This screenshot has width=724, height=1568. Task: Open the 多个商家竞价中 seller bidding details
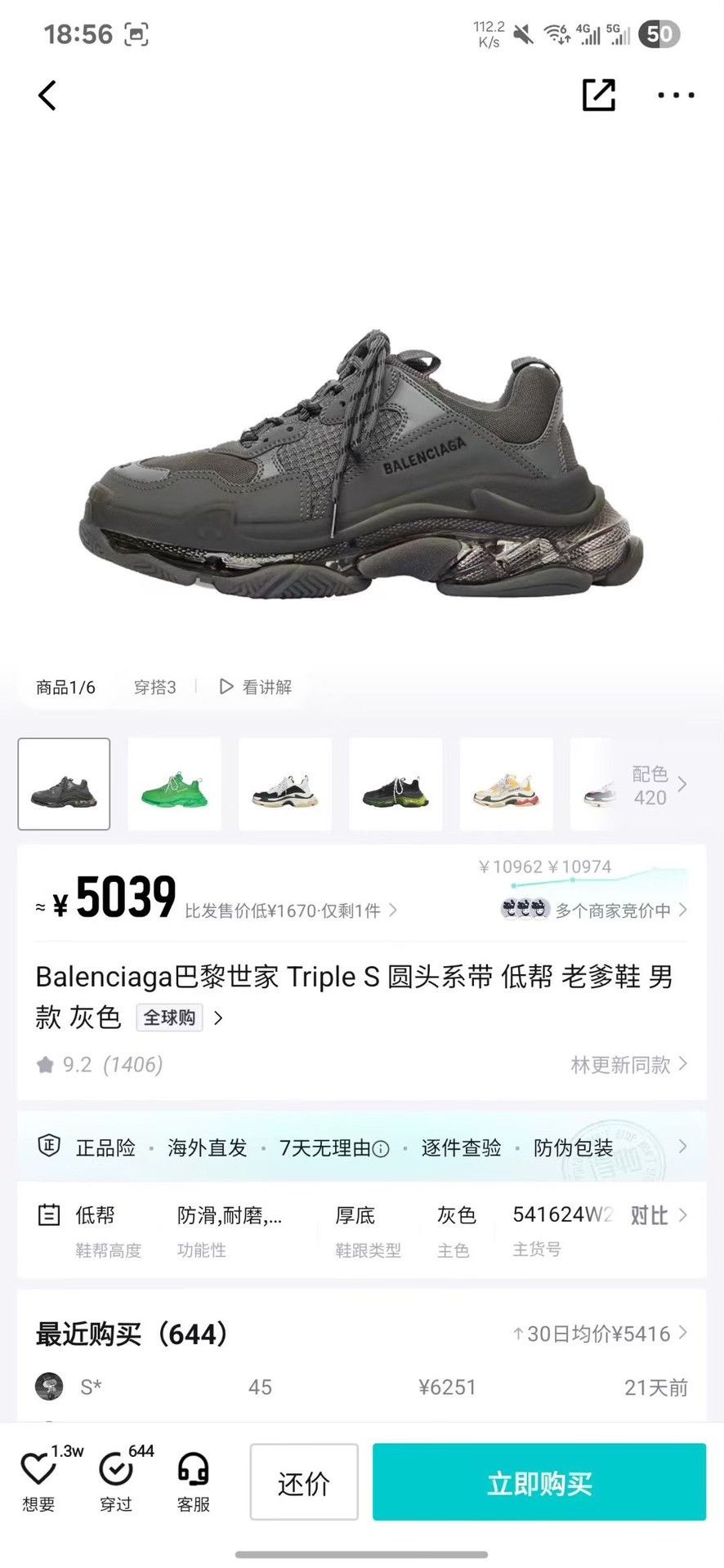pos(594,910)
